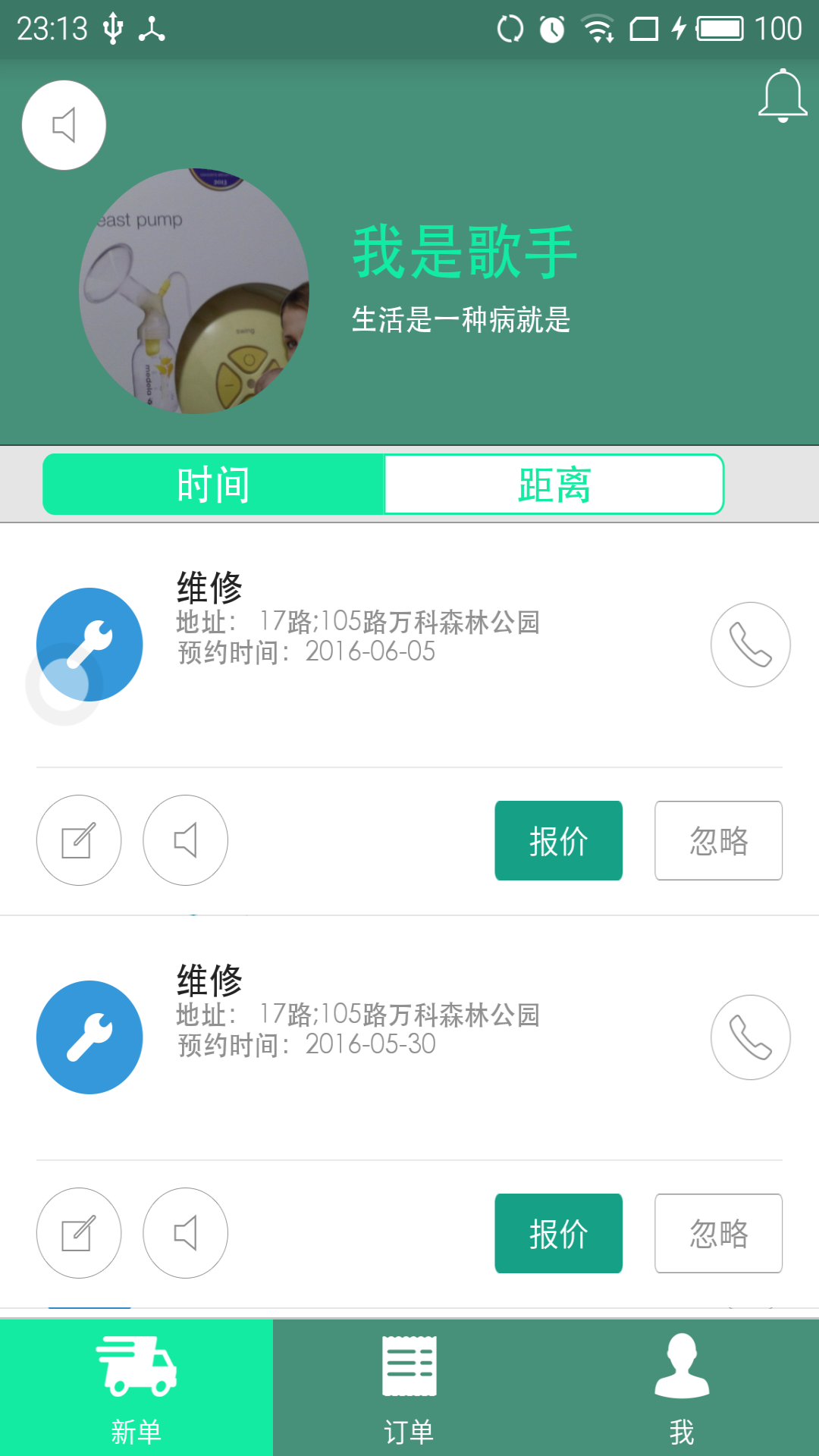
Task: Call customer for the 2016-05-30 repair order
Action: click(750, 1037)
